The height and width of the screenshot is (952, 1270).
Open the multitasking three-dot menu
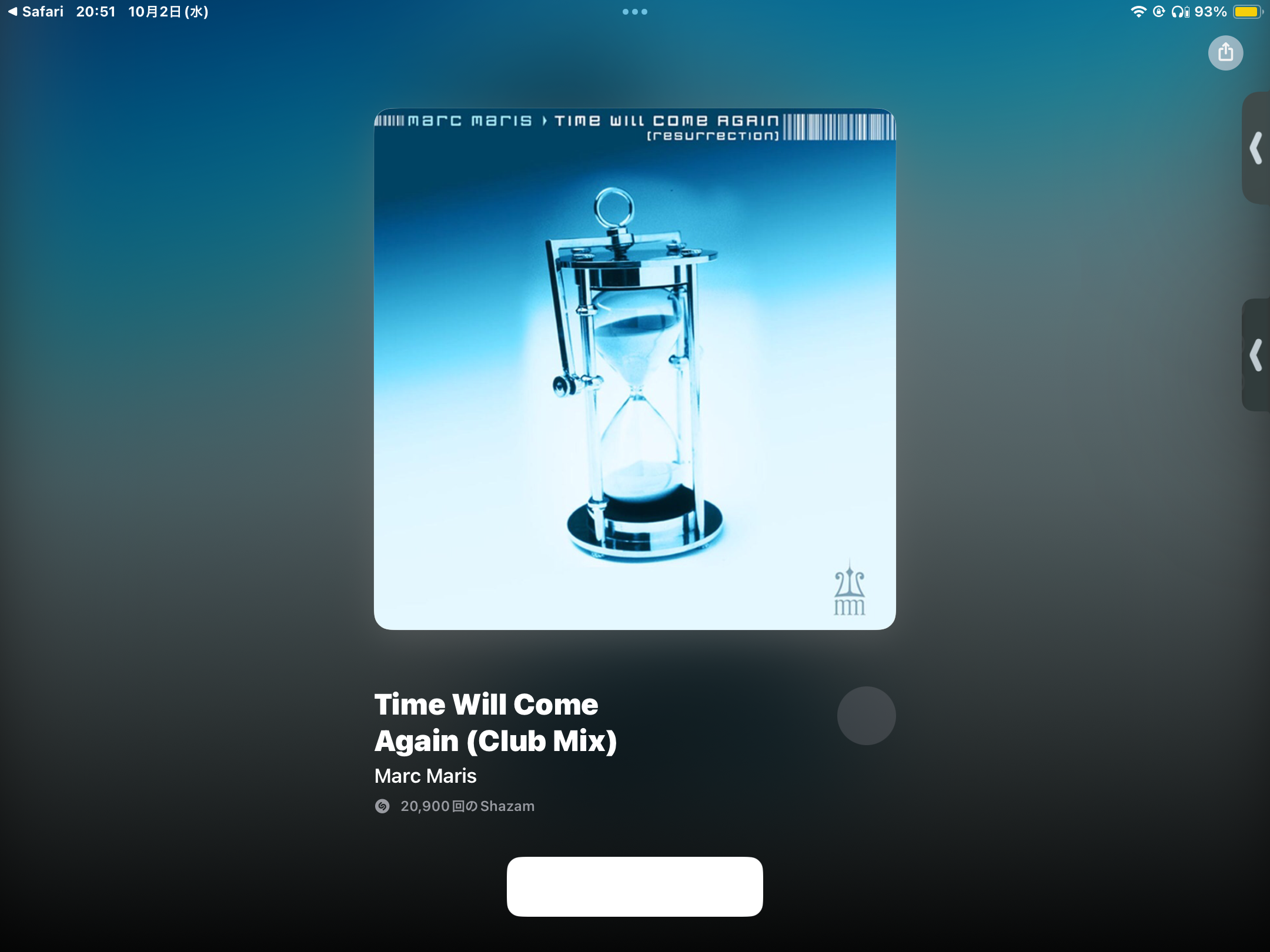(x=635, y=12)
